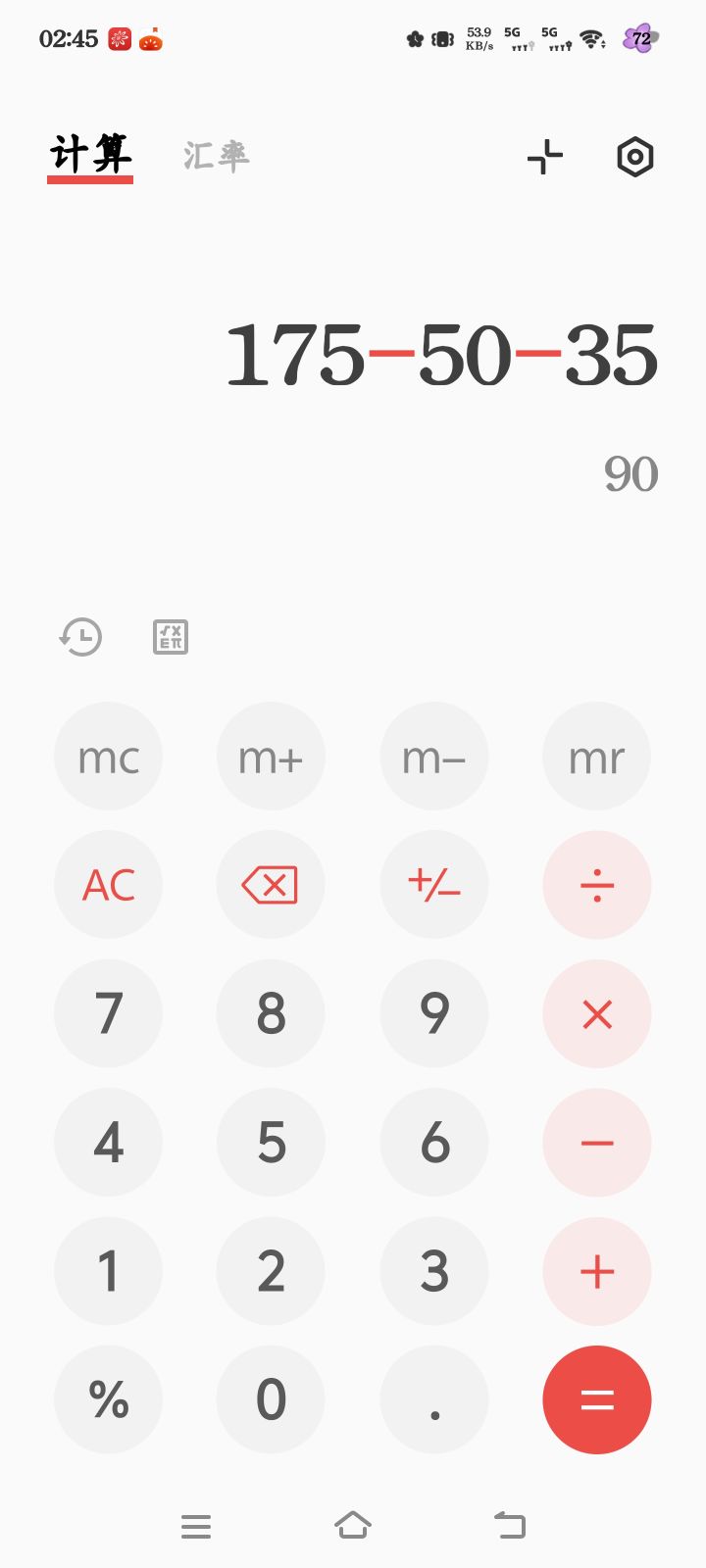Enable floating mini-window mode

pyautogui.click(x=545, y=157)
